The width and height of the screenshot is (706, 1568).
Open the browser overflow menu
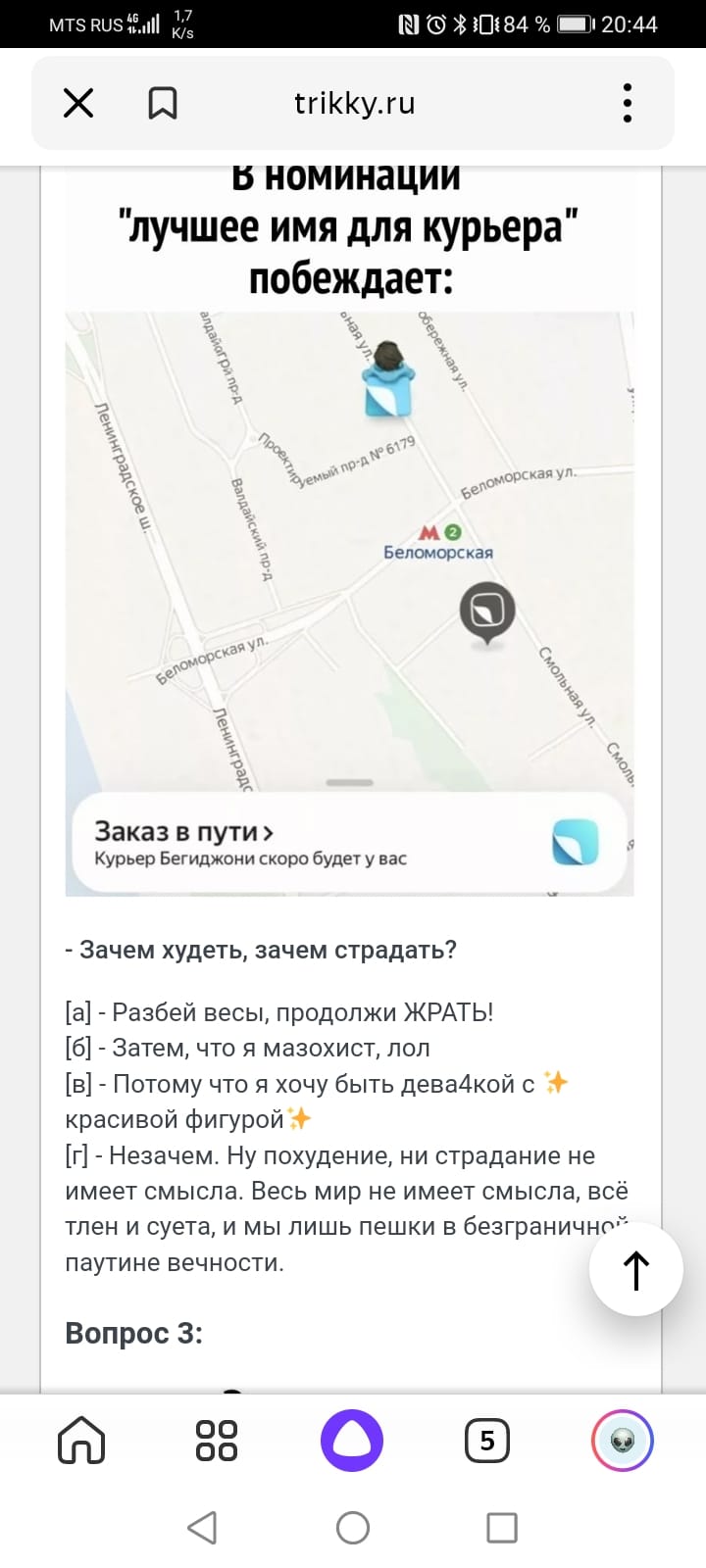(628, 103)
